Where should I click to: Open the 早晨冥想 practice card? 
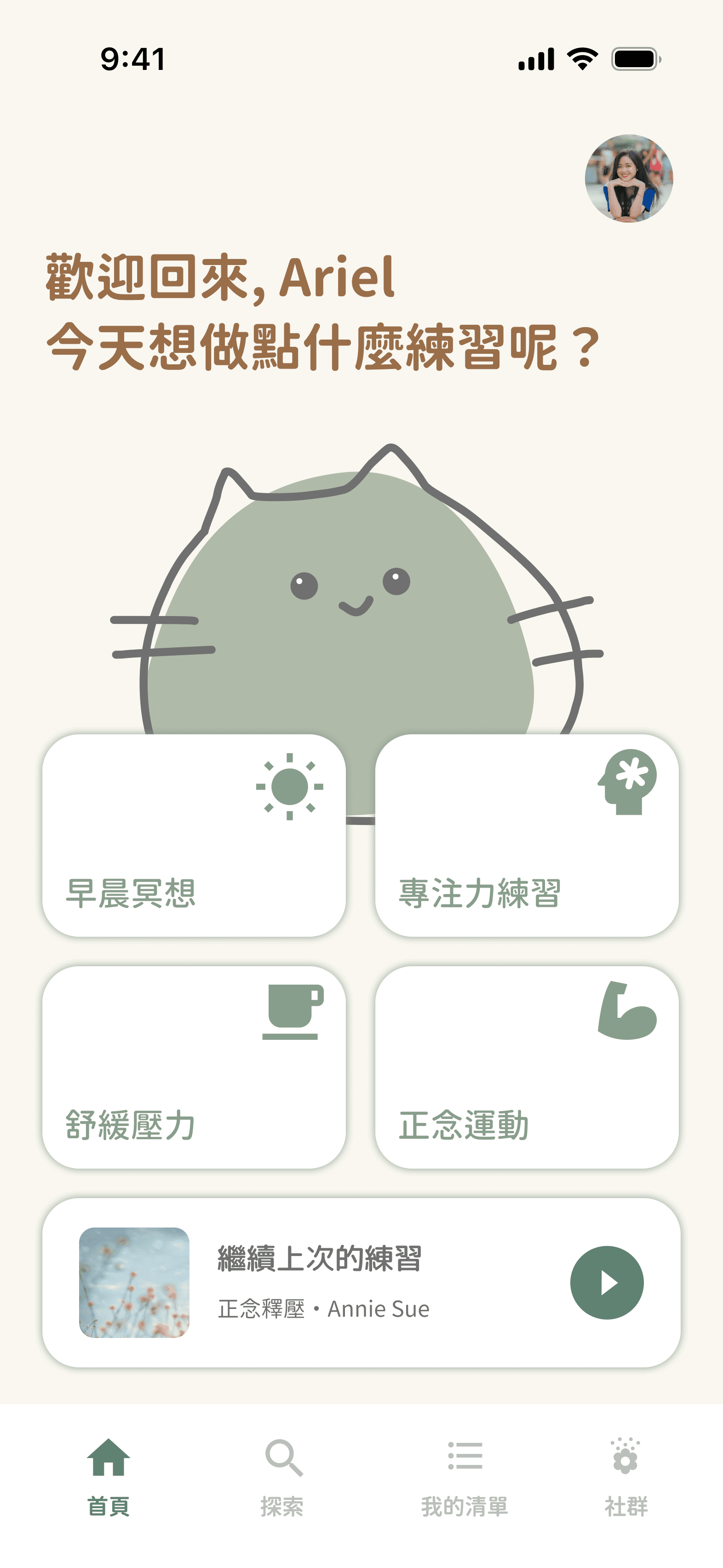(x=194, y=835)
